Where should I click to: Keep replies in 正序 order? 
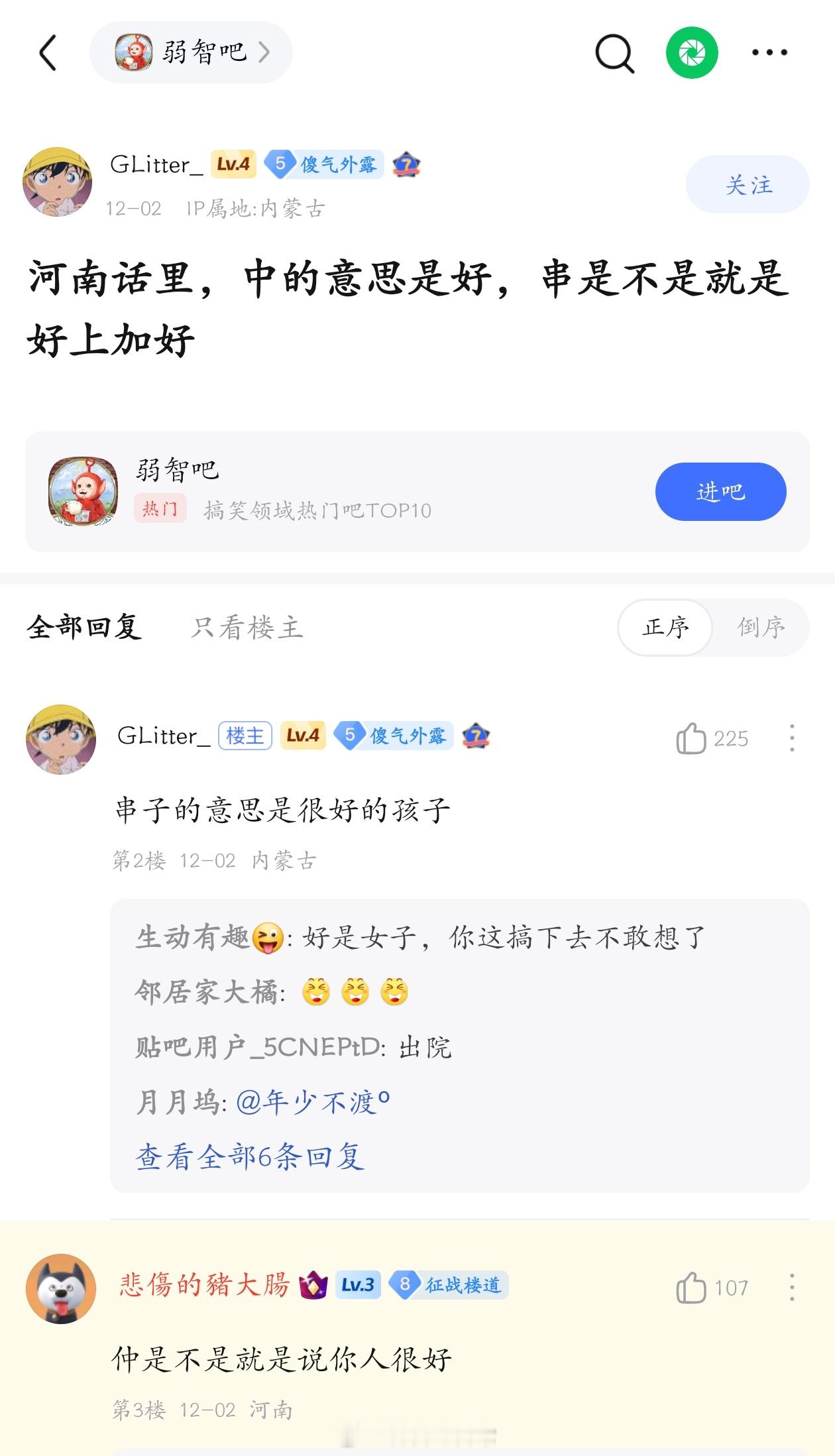pyautogui.click(x=666, y=628)
